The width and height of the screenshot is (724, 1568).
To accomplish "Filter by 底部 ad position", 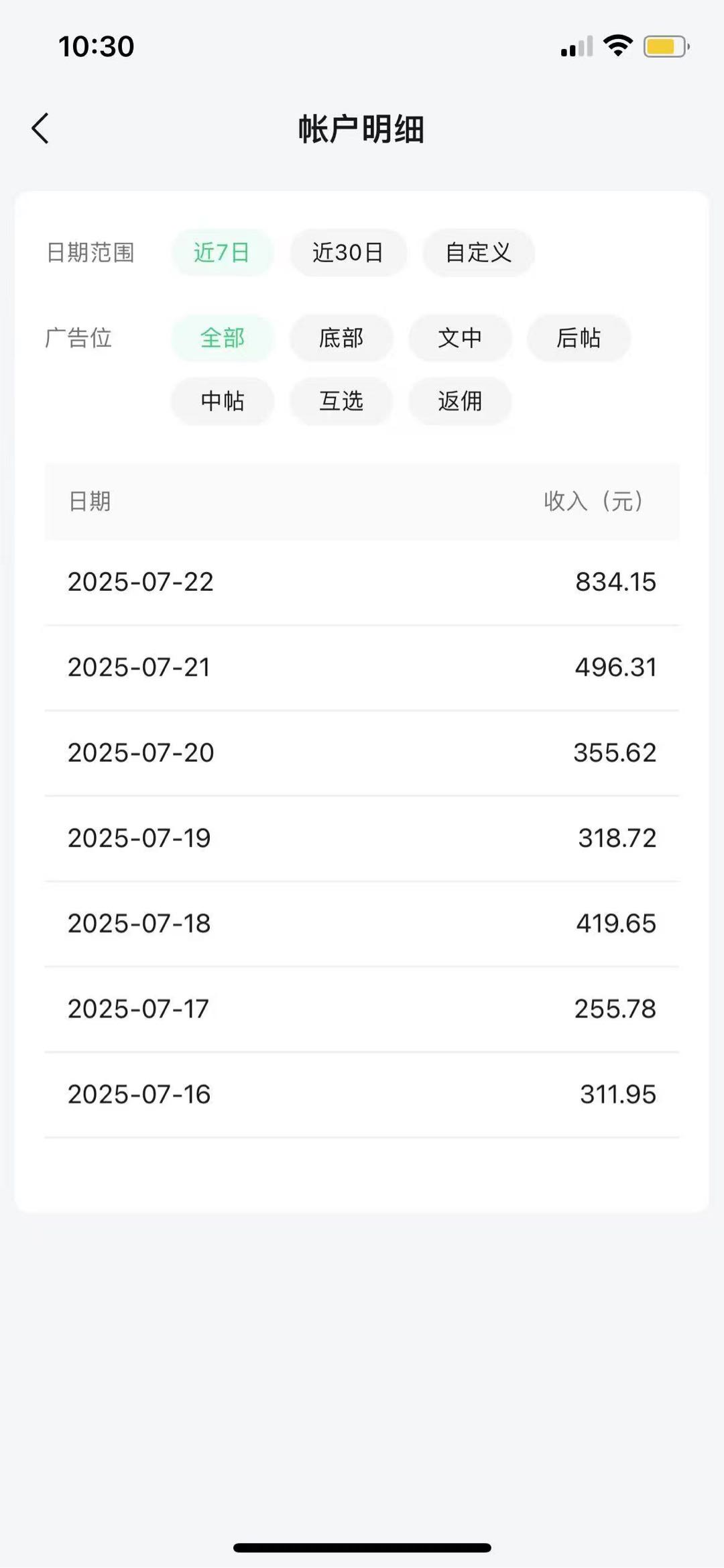I will pos(341,338).
